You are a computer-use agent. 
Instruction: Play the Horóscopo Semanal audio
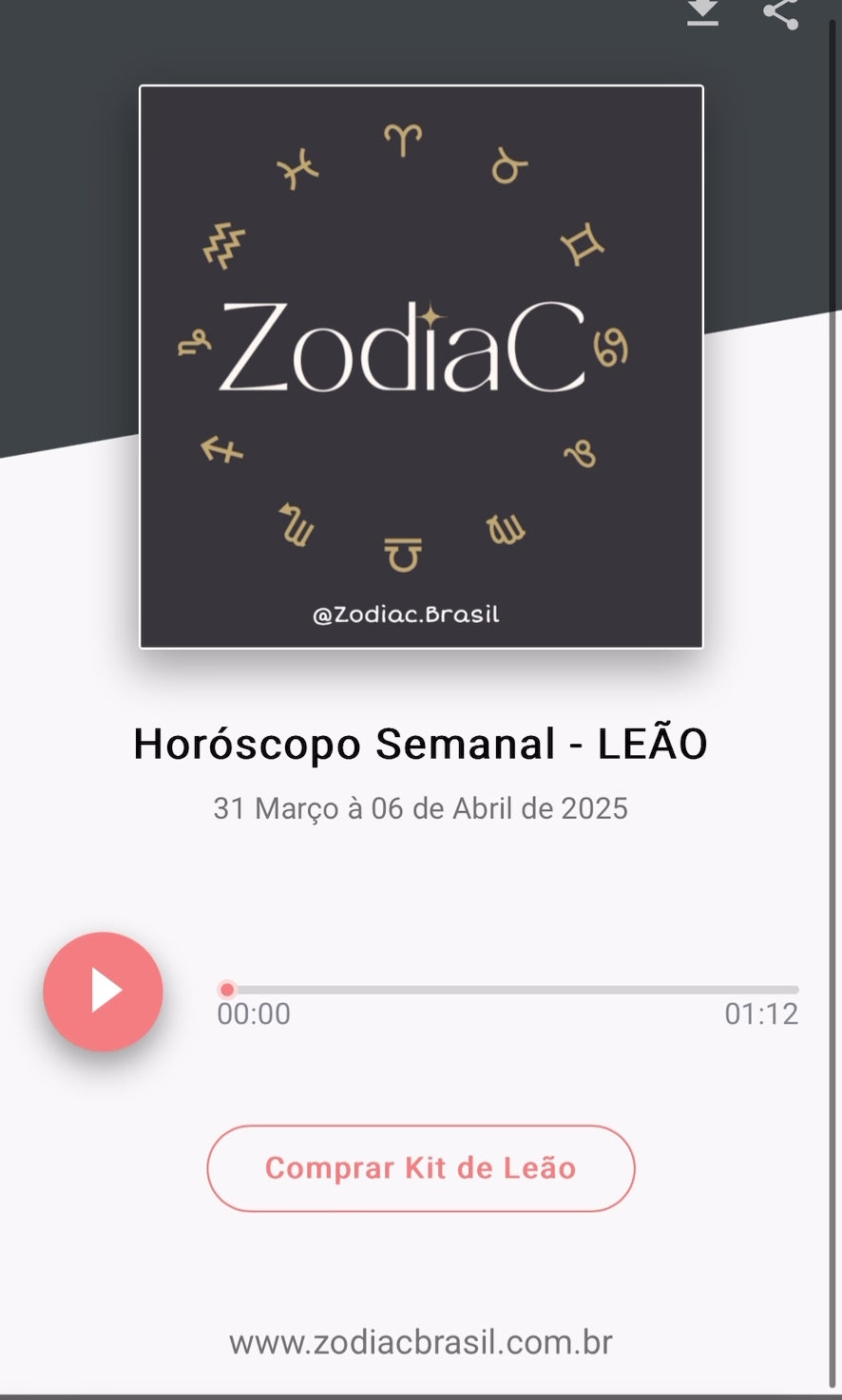(103, 992)
